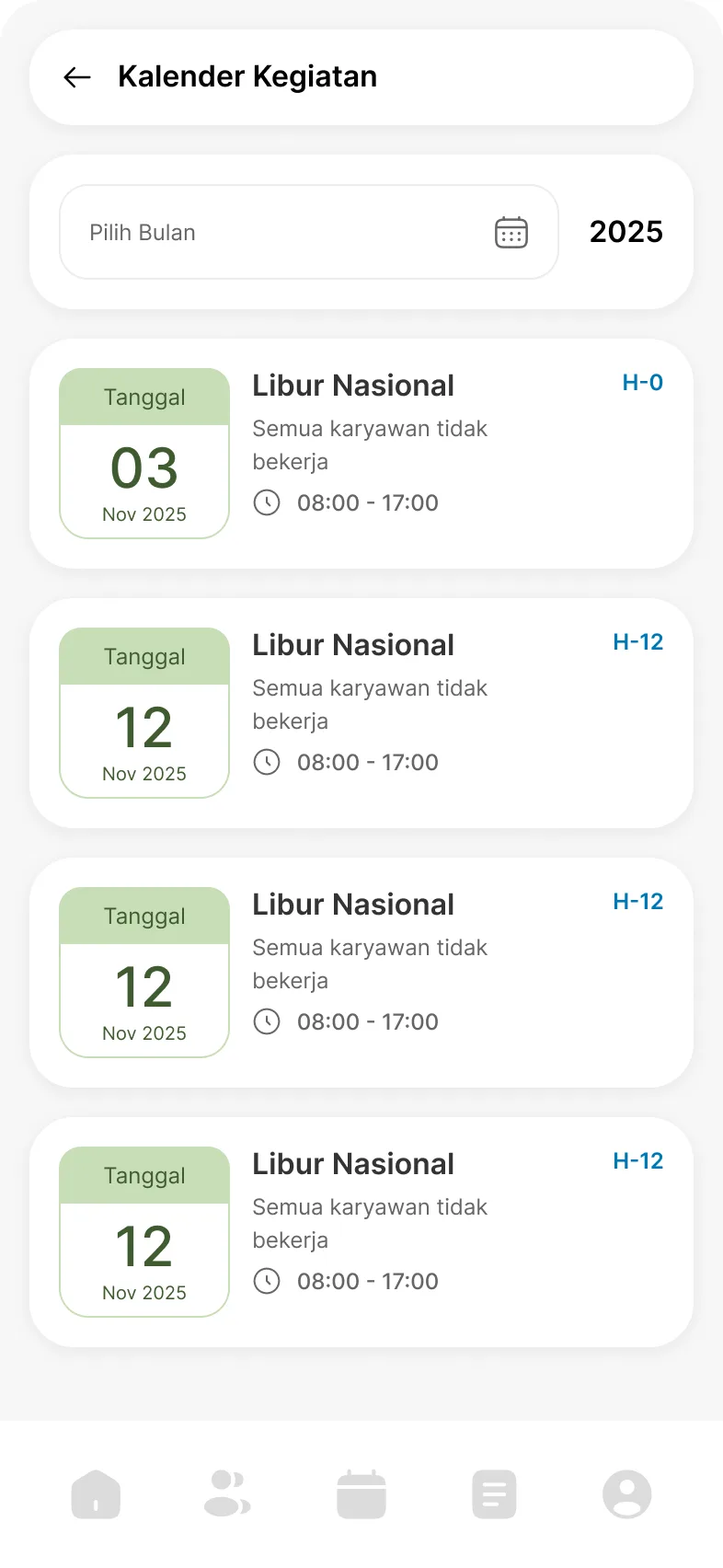723x1568 pixels.
Task: Click the 08:00 - 17:00 time on first card
Action: click(368, 502)
